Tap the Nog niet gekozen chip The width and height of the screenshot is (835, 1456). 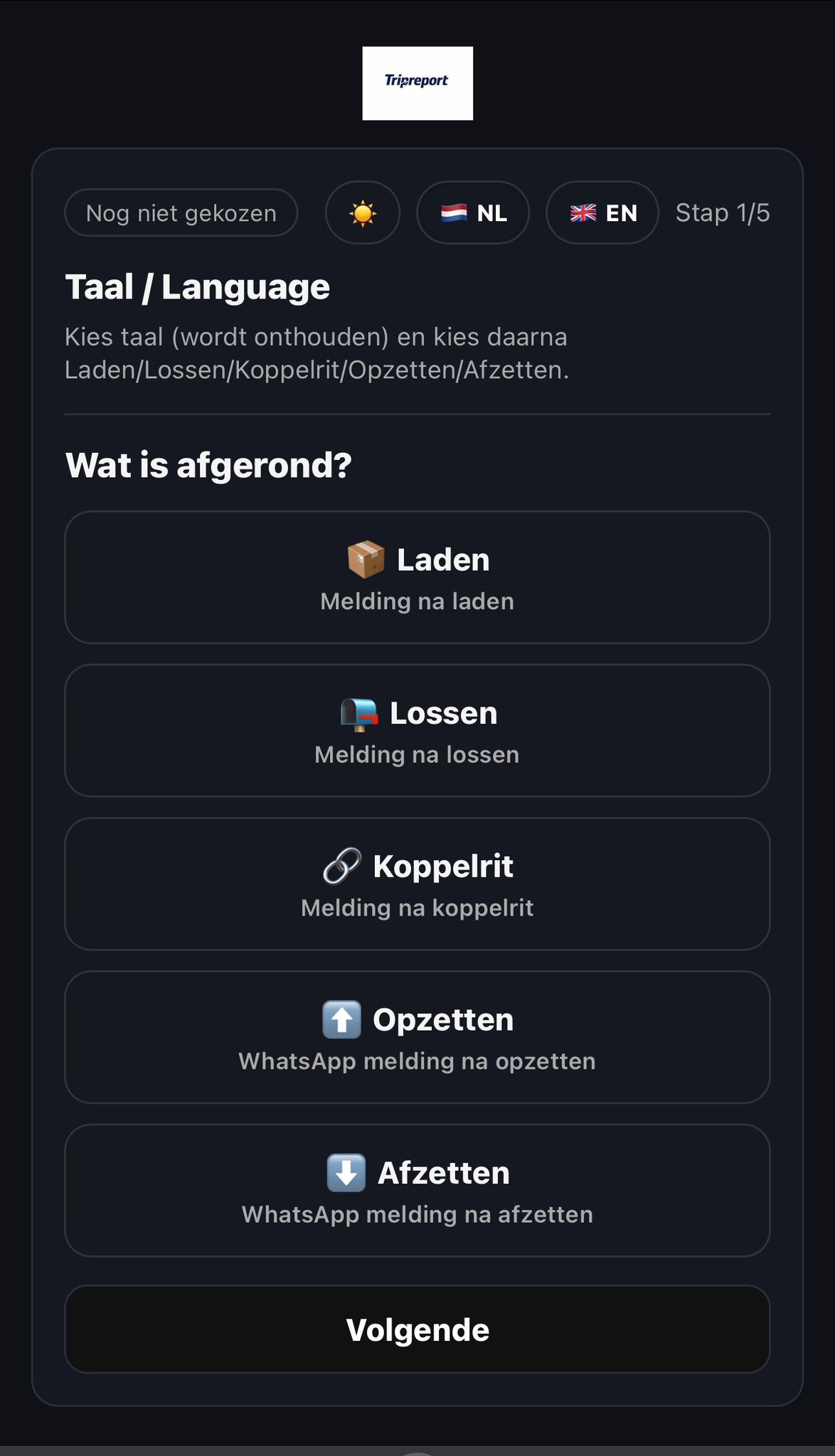pyautogui.click(x=181, y=213)
